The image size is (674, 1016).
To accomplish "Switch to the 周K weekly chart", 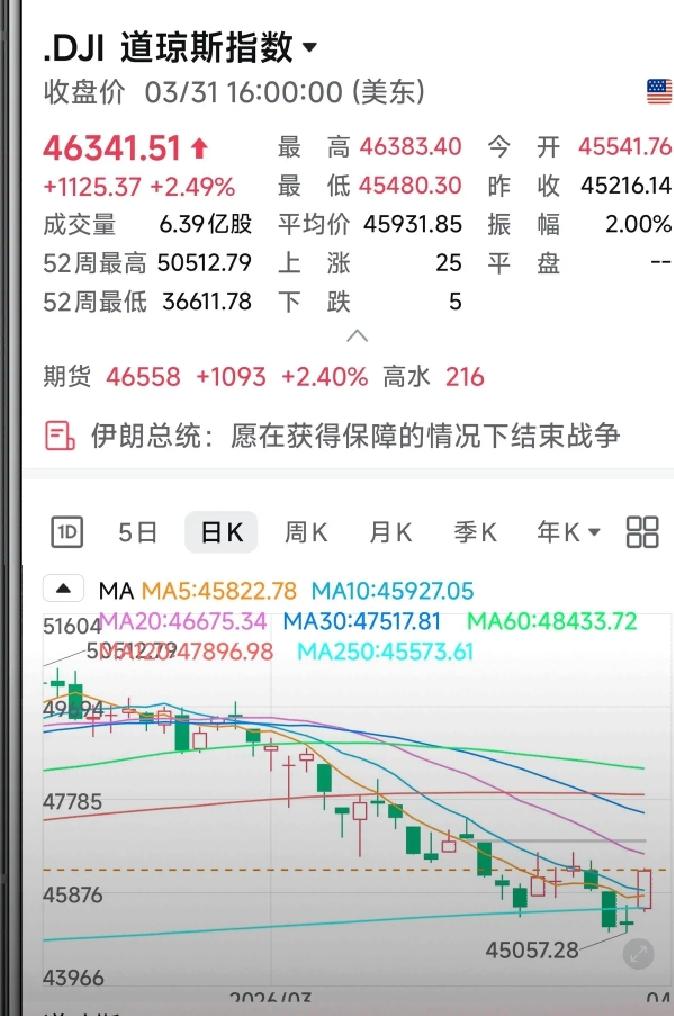I will [306, 532].
